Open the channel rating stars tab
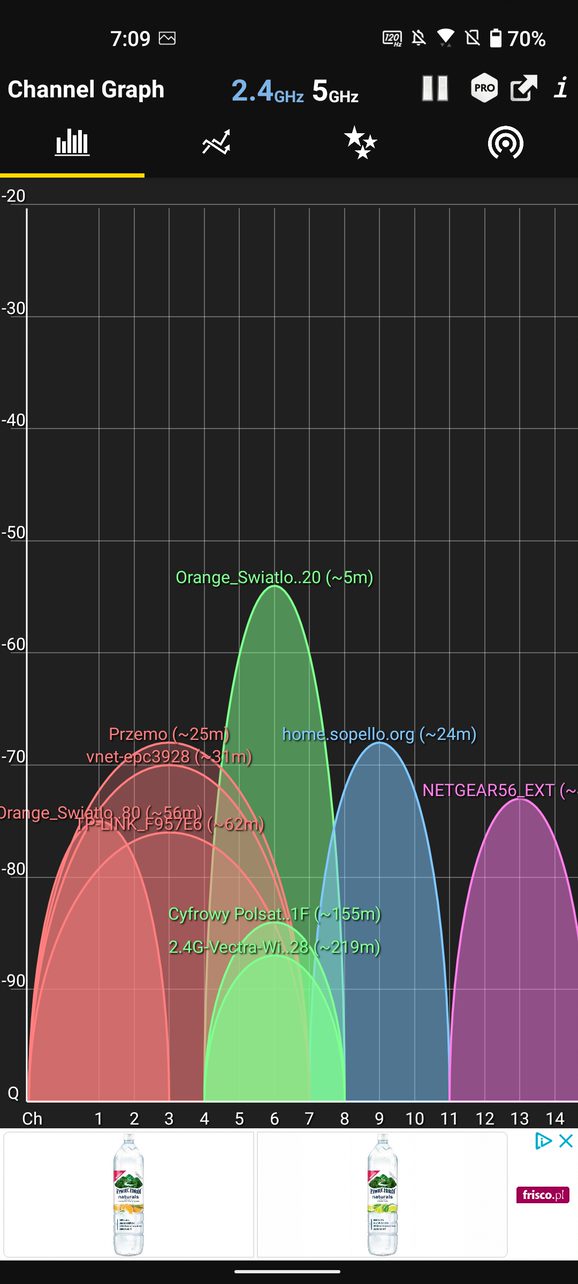This screenshot has height=1284, width=578. pos(361,143)
